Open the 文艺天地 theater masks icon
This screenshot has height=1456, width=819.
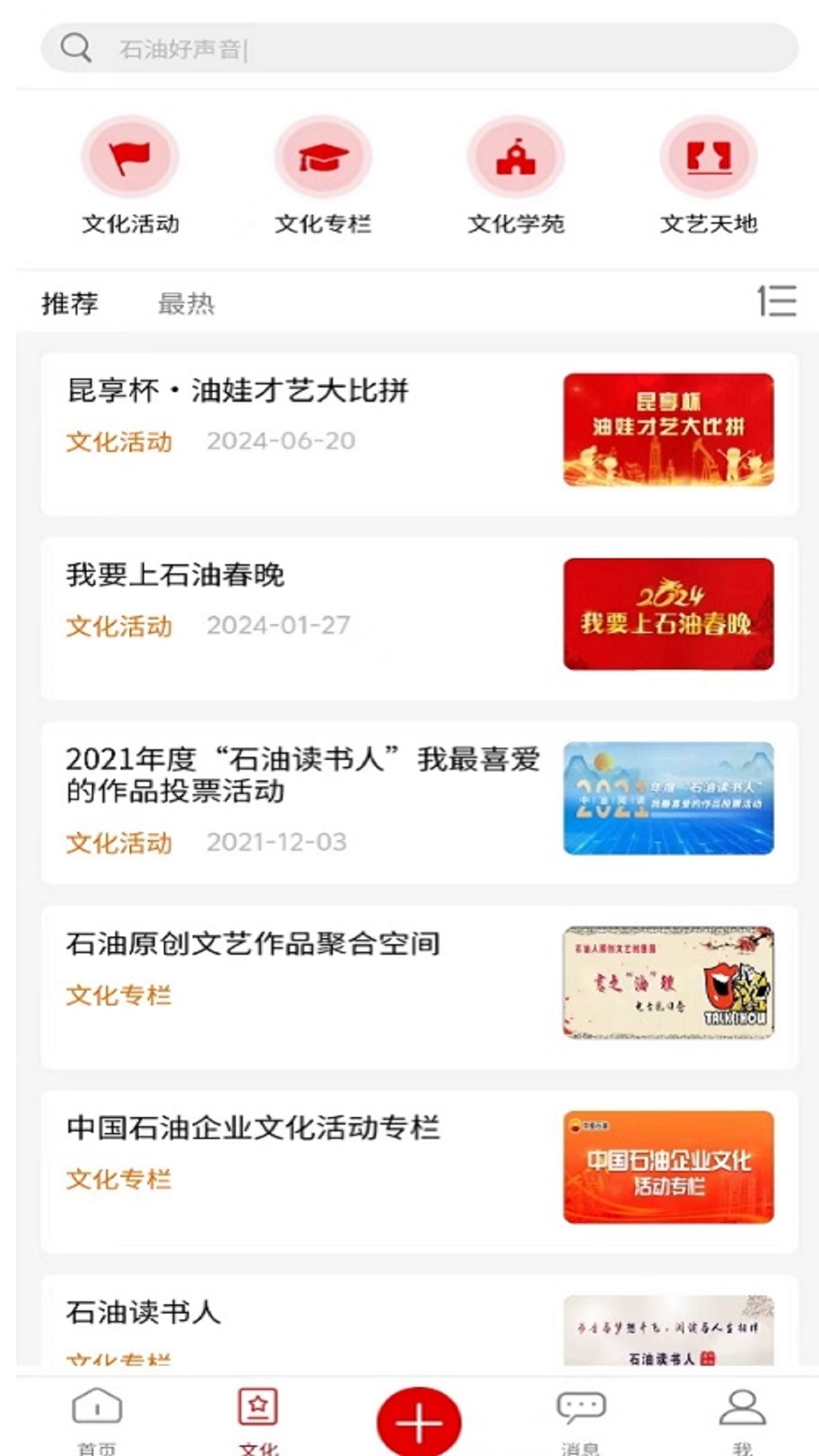pyautogui.click(x=708, y=155)
